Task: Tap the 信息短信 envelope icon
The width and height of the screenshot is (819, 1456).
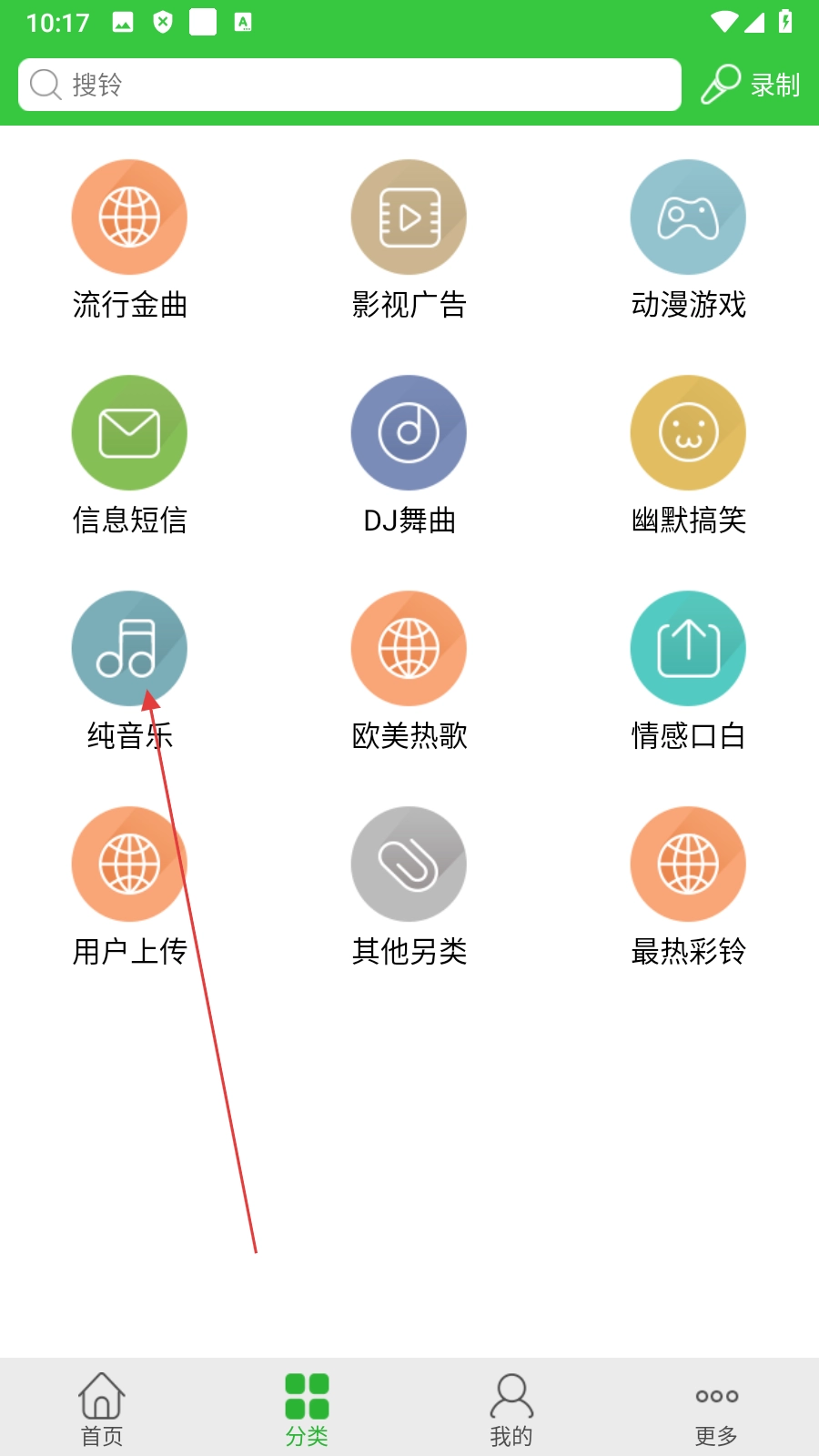Action: [x=129, y=432]
